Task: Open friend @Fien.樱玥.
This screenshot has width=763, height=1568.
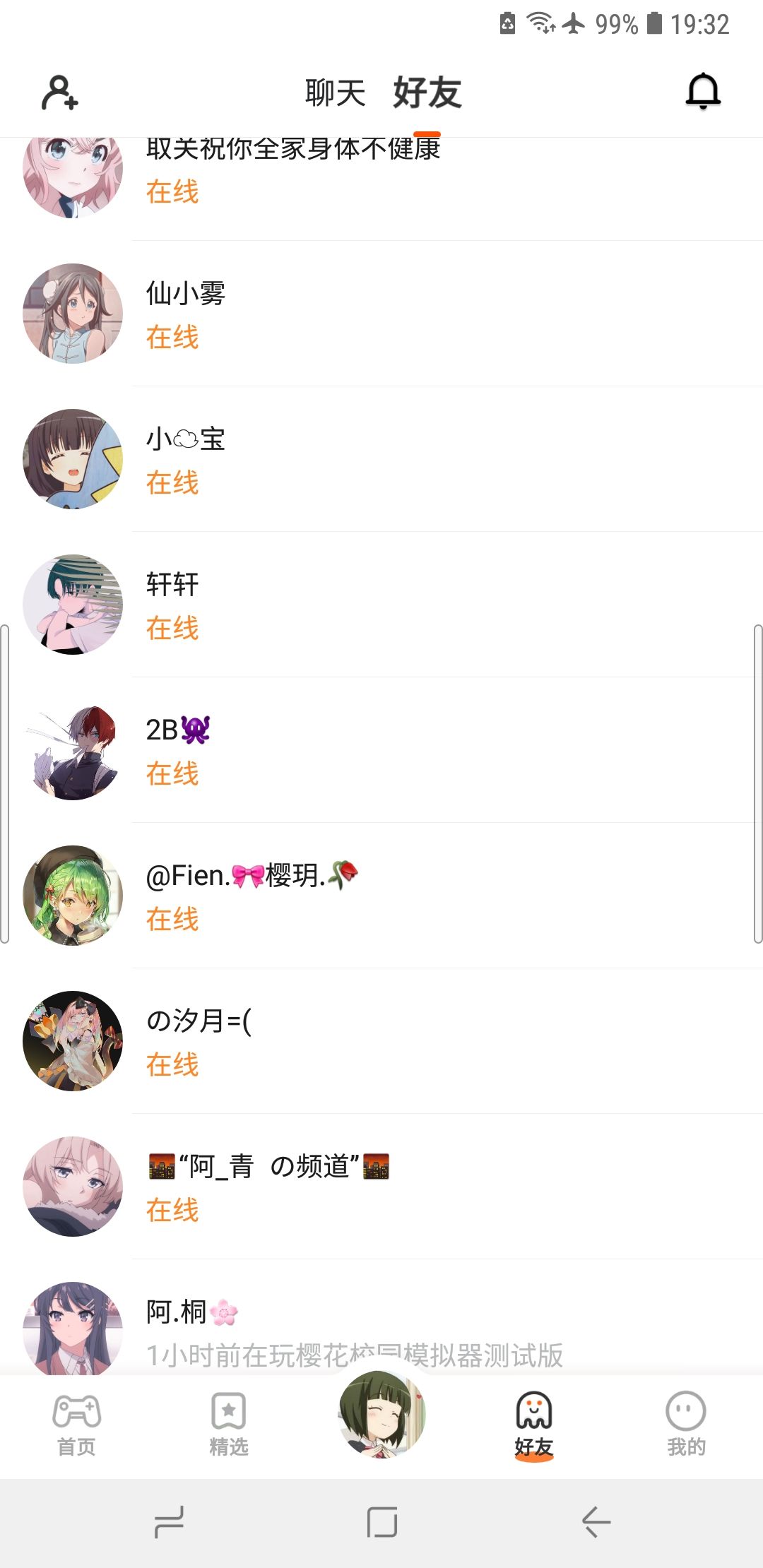Action: coord(381,896)
